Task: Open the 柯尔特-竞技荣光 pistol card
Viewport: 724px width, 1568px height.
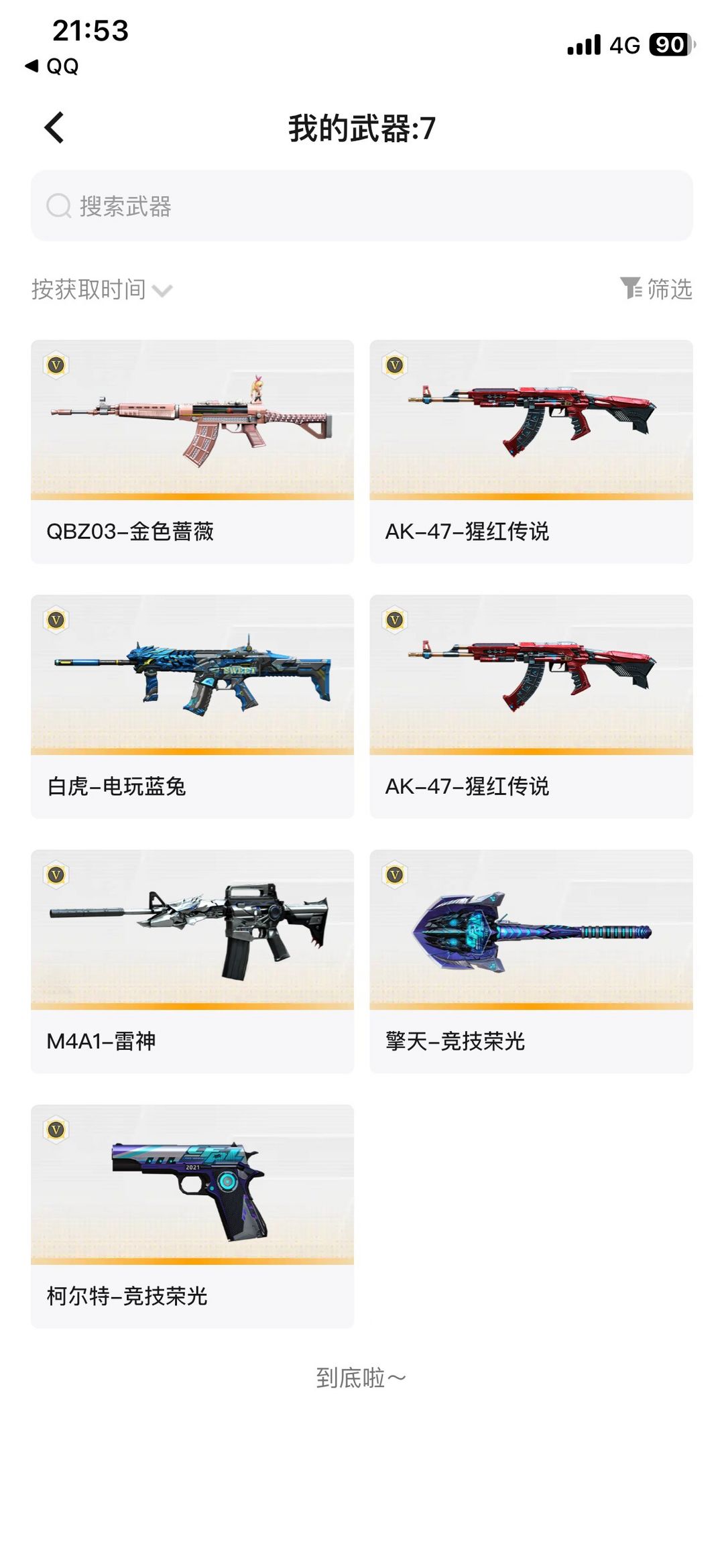Action: (192, 1215)
